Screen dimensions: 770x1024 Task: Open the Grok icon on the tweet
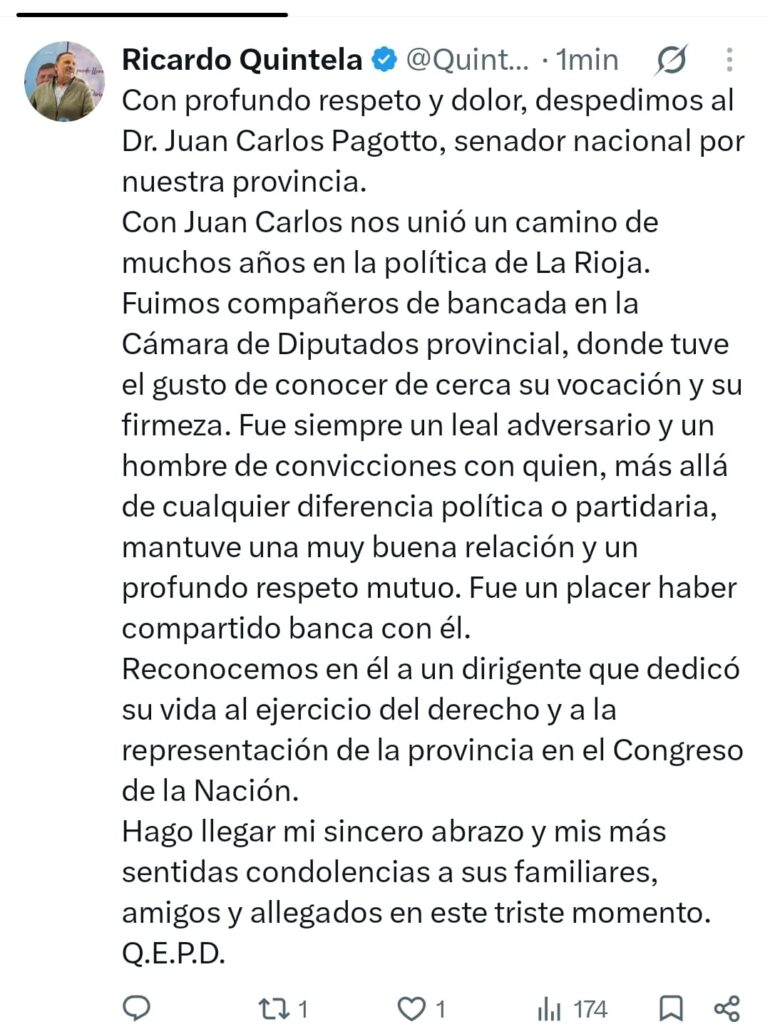(x=671, y=61)
